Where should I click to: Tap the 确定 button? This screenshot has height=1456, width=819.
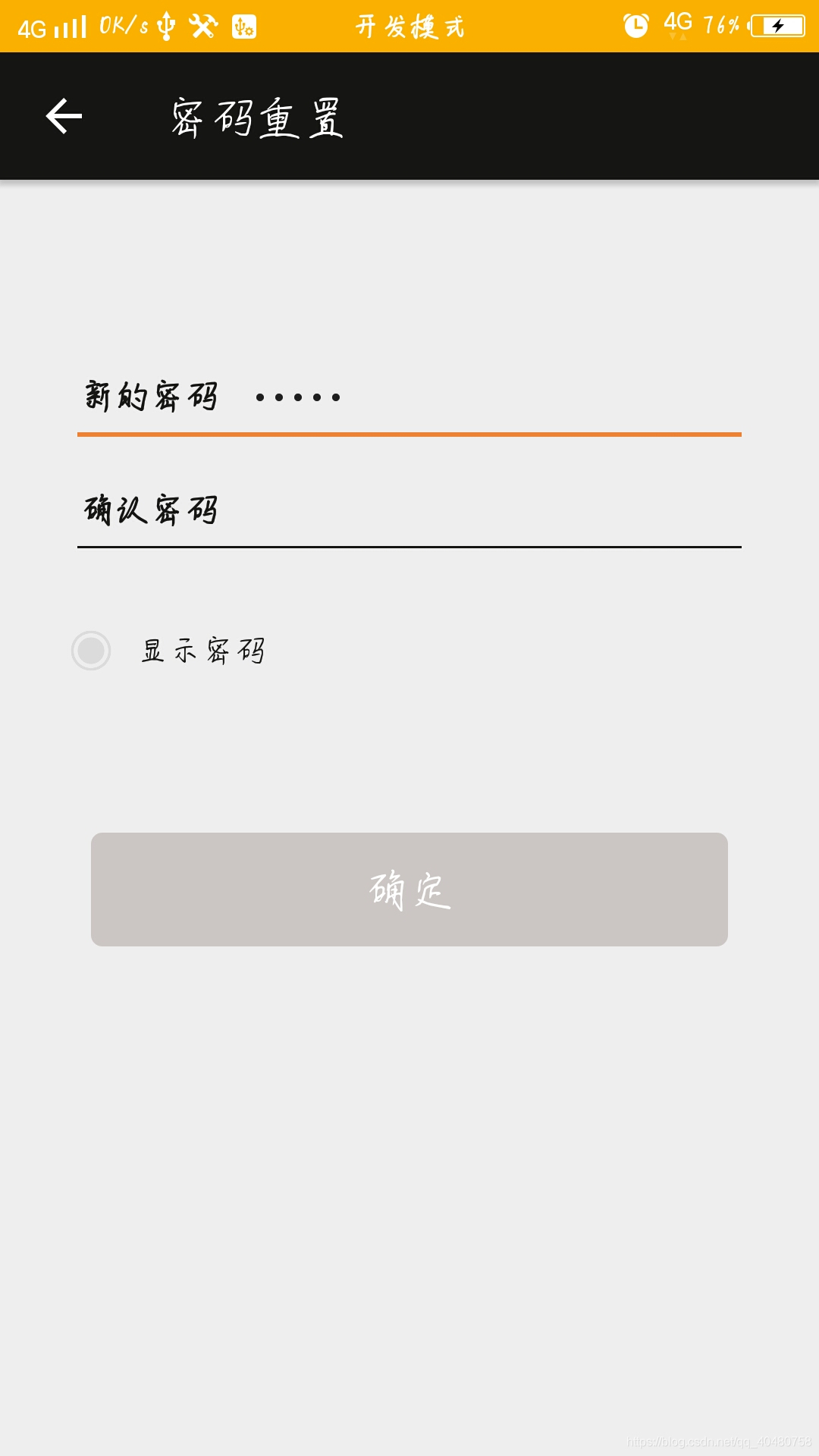409,890
